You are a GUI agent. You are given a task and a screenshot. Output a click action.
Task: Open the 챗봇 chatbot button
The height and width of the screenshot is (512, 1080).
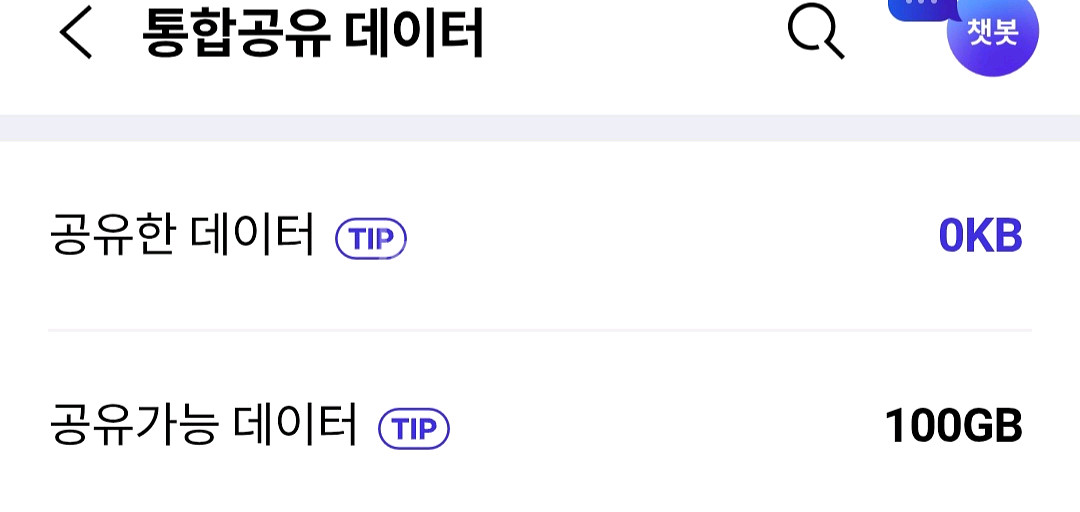click(x=992, y=32)
